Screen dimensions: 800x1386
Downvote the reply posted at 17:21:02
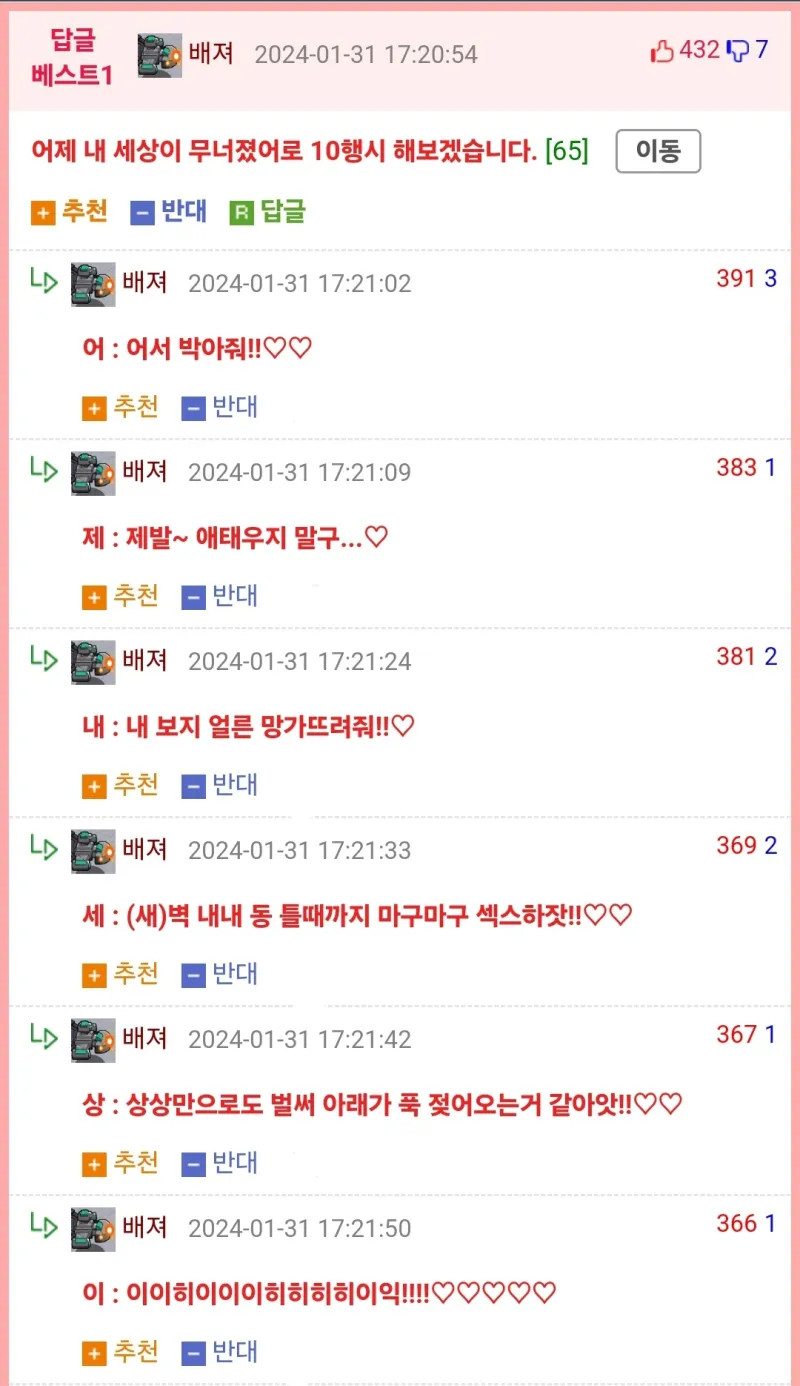coord(220,407)
